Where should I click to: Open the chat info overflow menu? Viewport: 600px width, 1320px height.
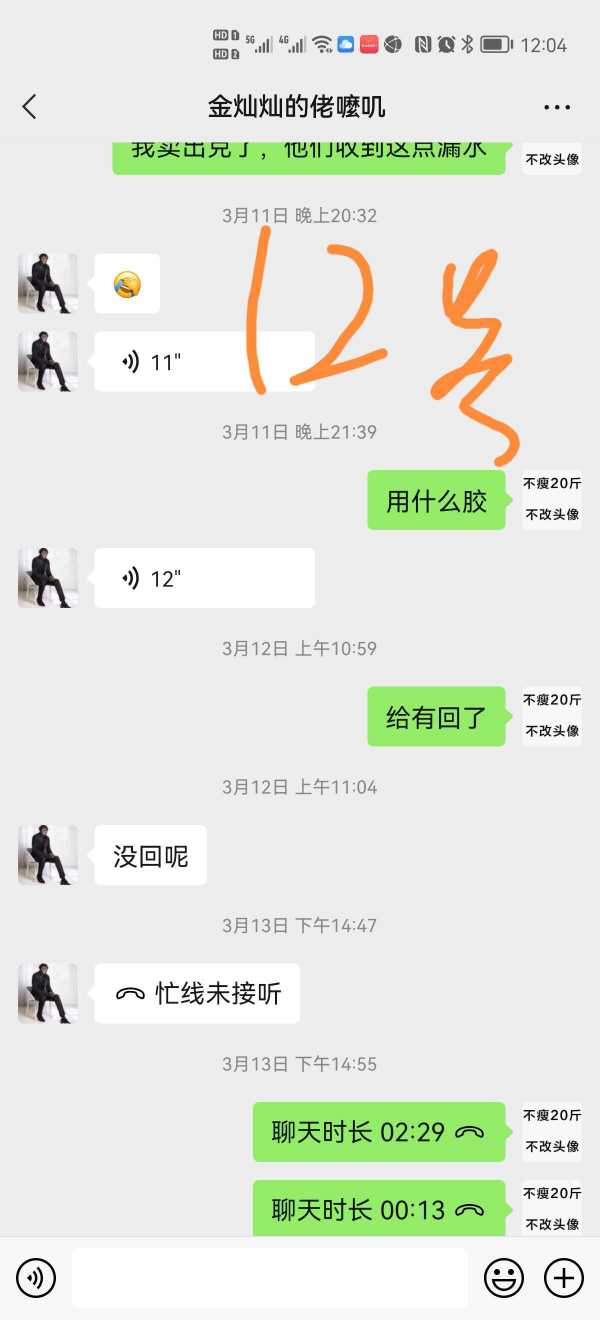pos(557,107)
